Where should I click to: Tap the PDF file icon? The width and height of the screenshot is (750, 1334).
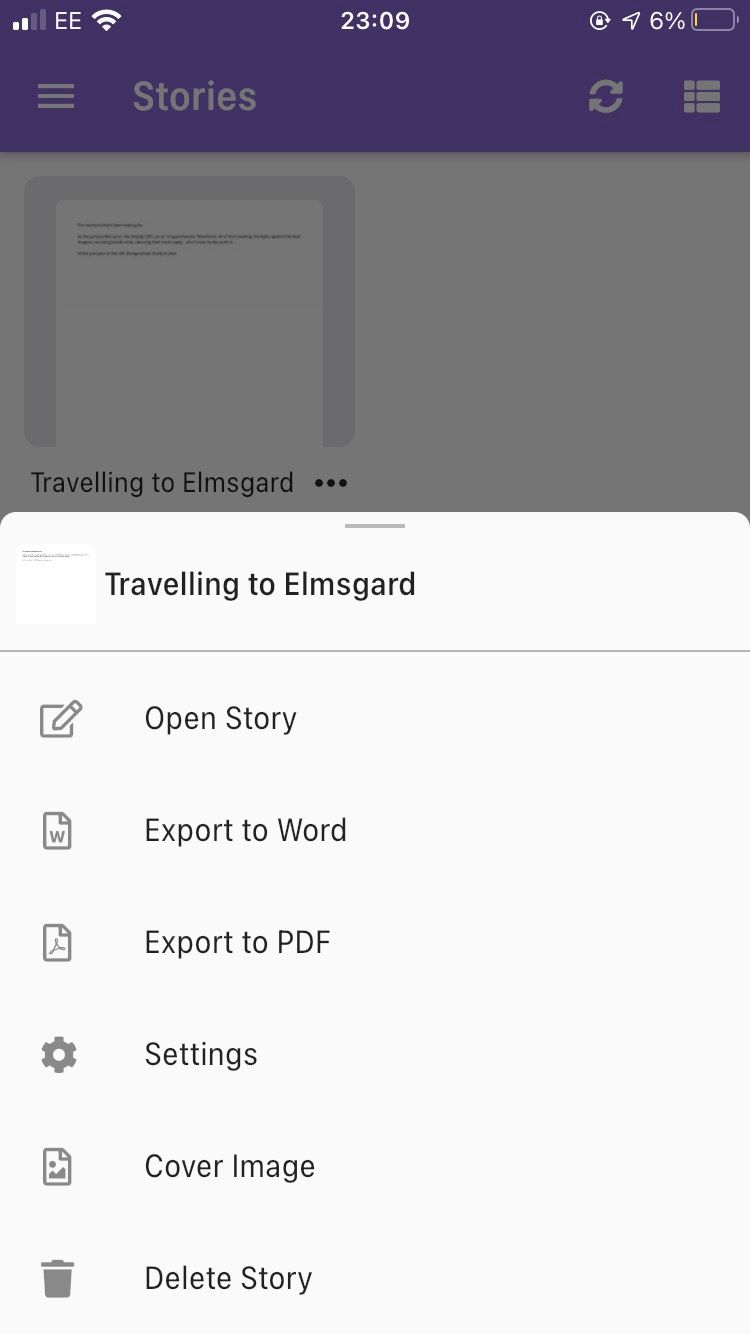[56, 941]
